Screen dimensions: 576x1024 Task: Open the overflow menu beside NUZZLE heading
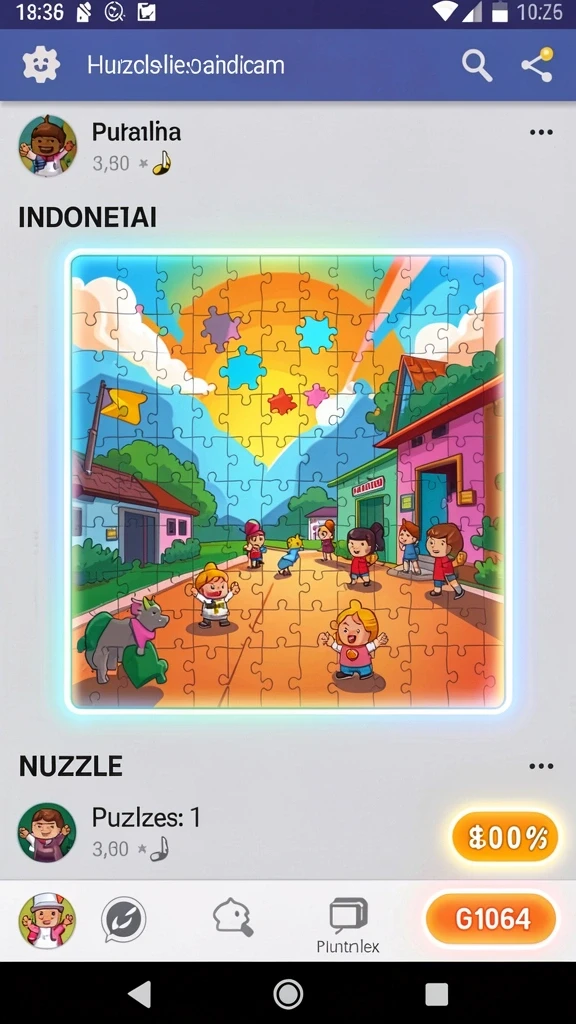tap(541, 766)
